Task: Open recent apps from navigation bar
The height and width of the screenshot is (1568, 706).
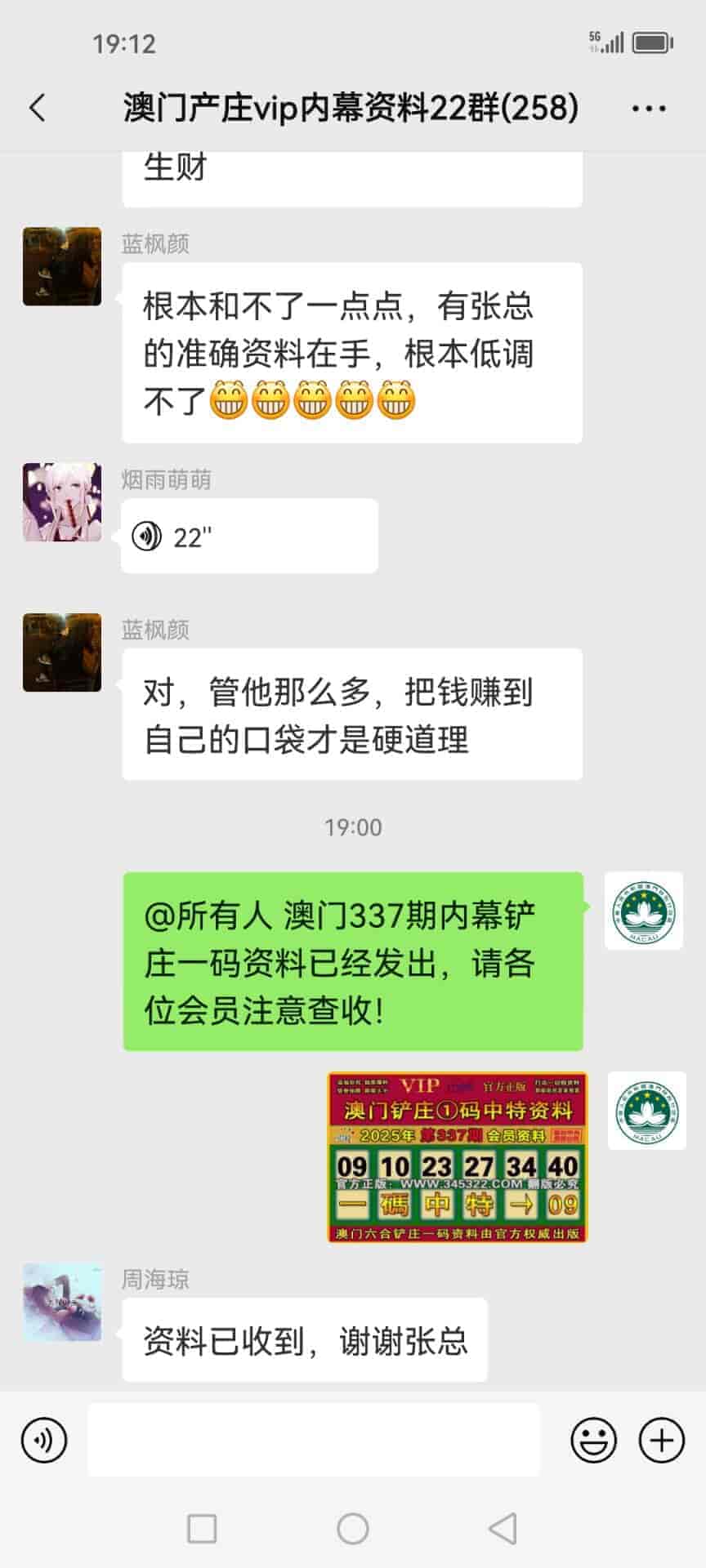Action: click(x=202, y=1528)
